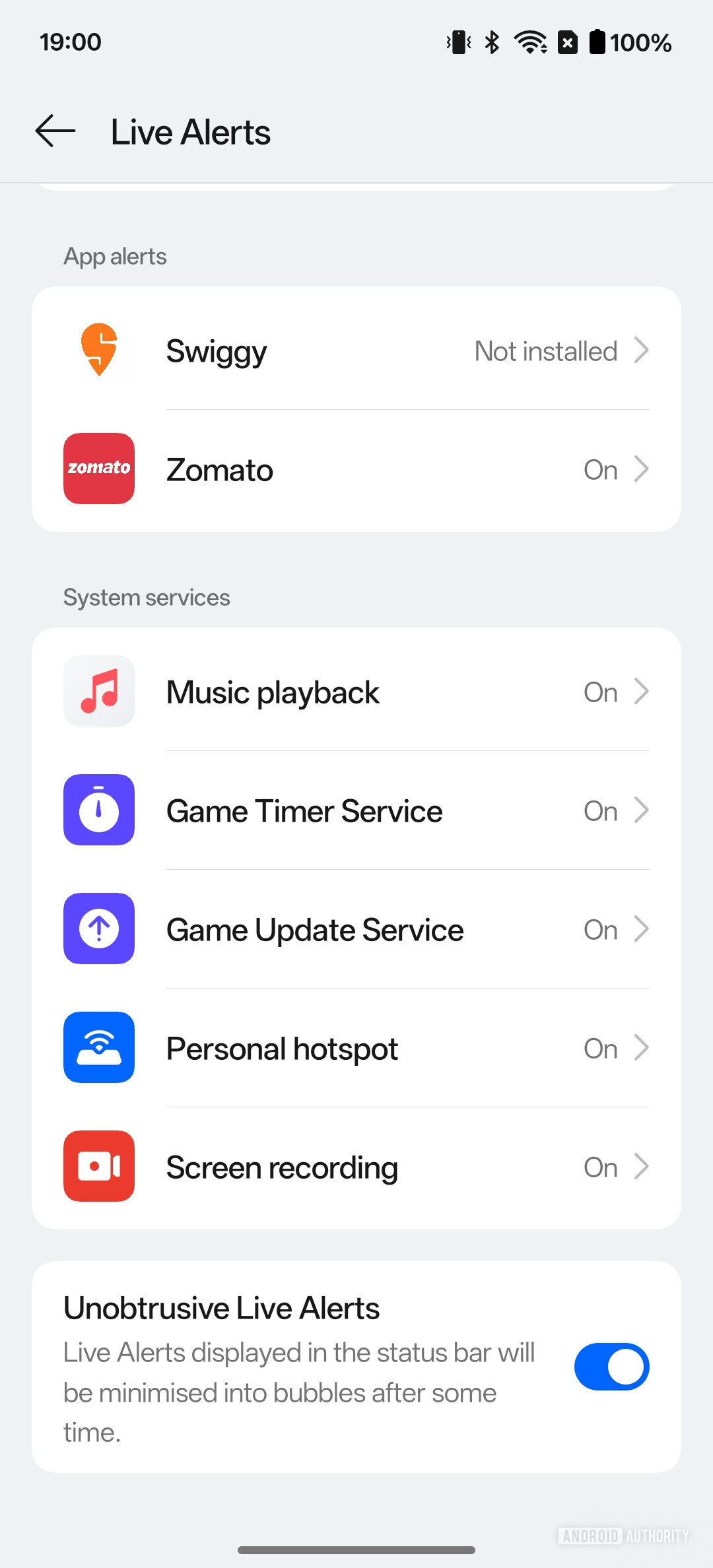Disable Unobtrusive Live Alerts switch

coord(611,1366)
